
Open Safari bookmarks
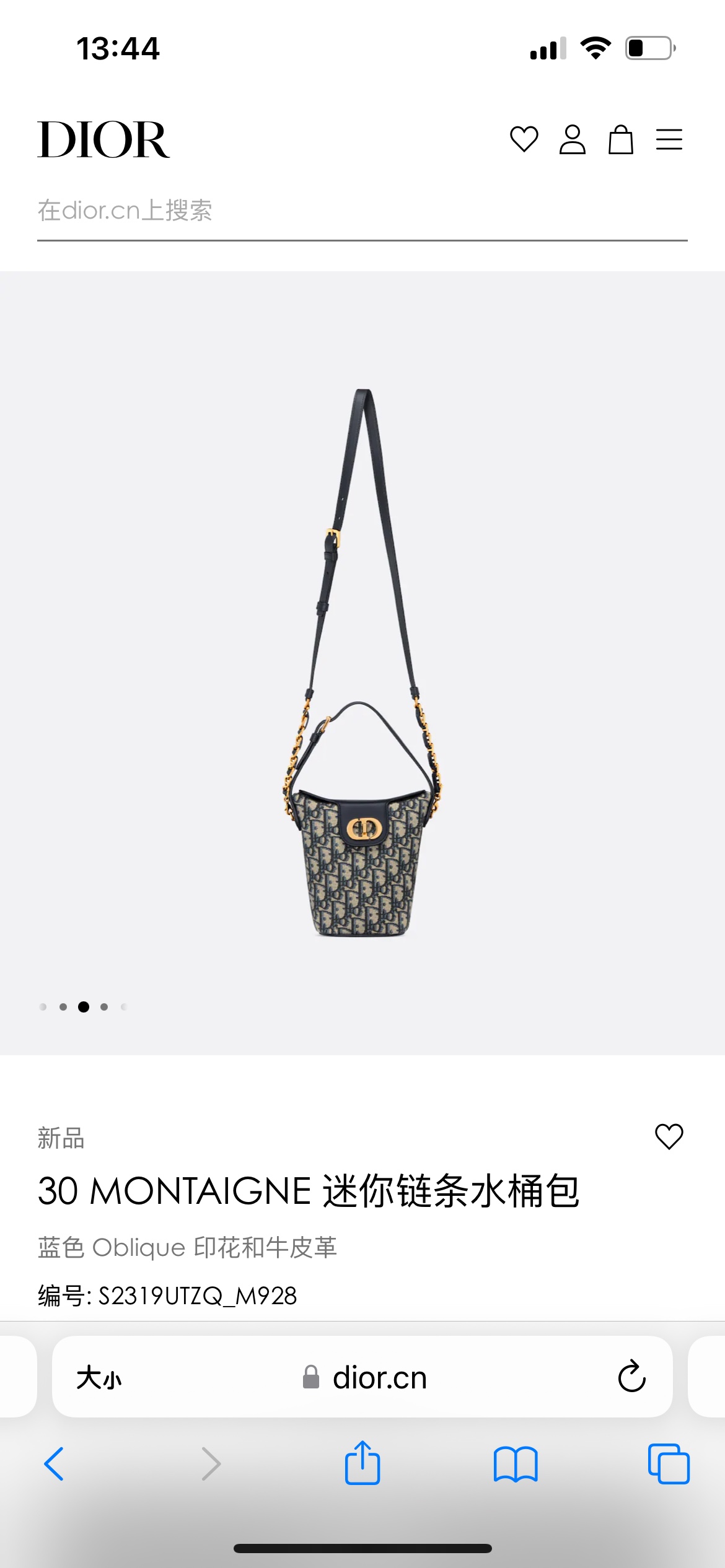click(516, 1464)
